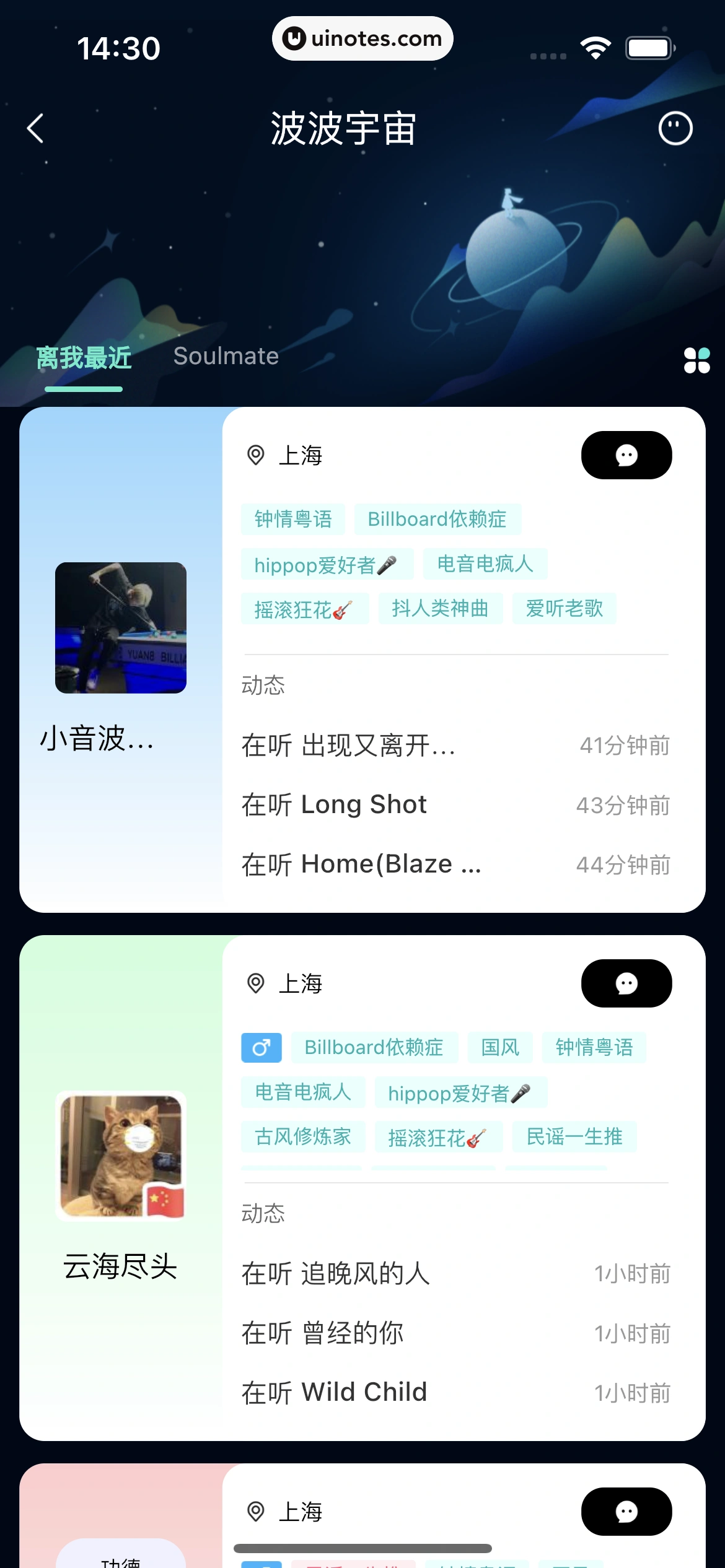This screenshot has height=1568, width=725.
Task: Switch to grid view with the four-petal icon
Action: [x=696, y=359]
